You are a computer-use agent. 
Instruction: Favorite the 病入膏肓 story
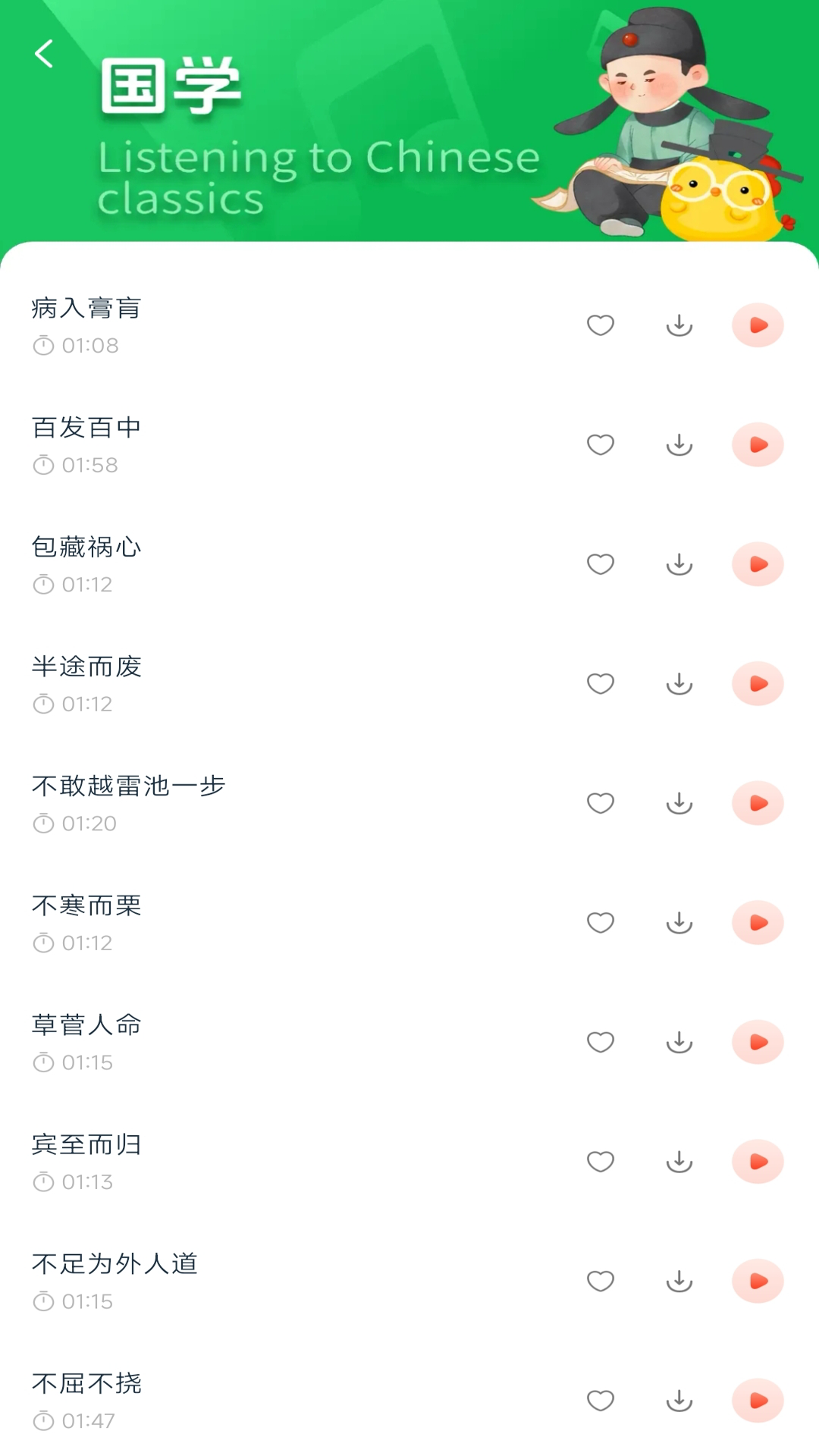(x=601, y=325)
